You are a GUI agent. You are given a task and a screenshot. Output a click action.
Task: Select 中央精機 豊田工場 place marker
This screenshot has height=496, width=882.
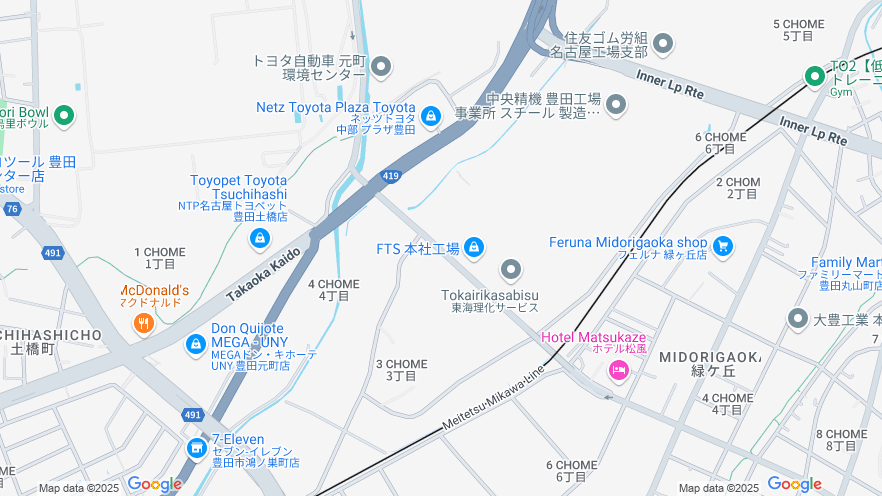point(616,104)
